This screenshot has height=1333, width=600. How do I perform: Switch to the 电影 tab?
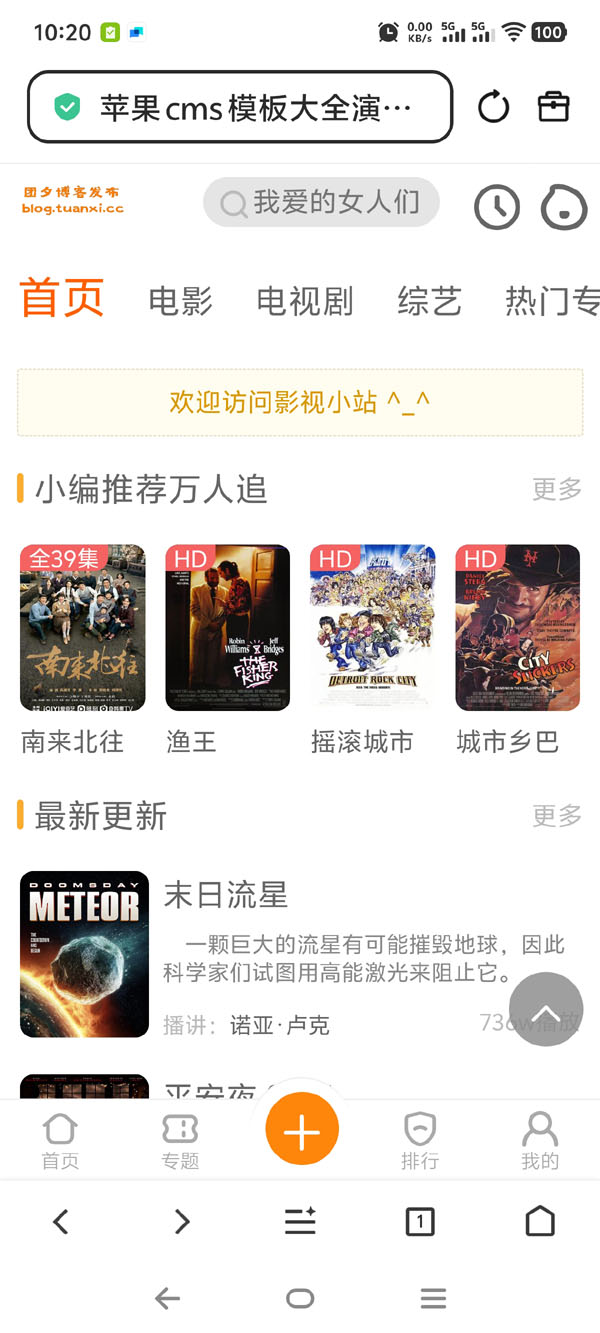pyautogui.click(x=180, y=301)
